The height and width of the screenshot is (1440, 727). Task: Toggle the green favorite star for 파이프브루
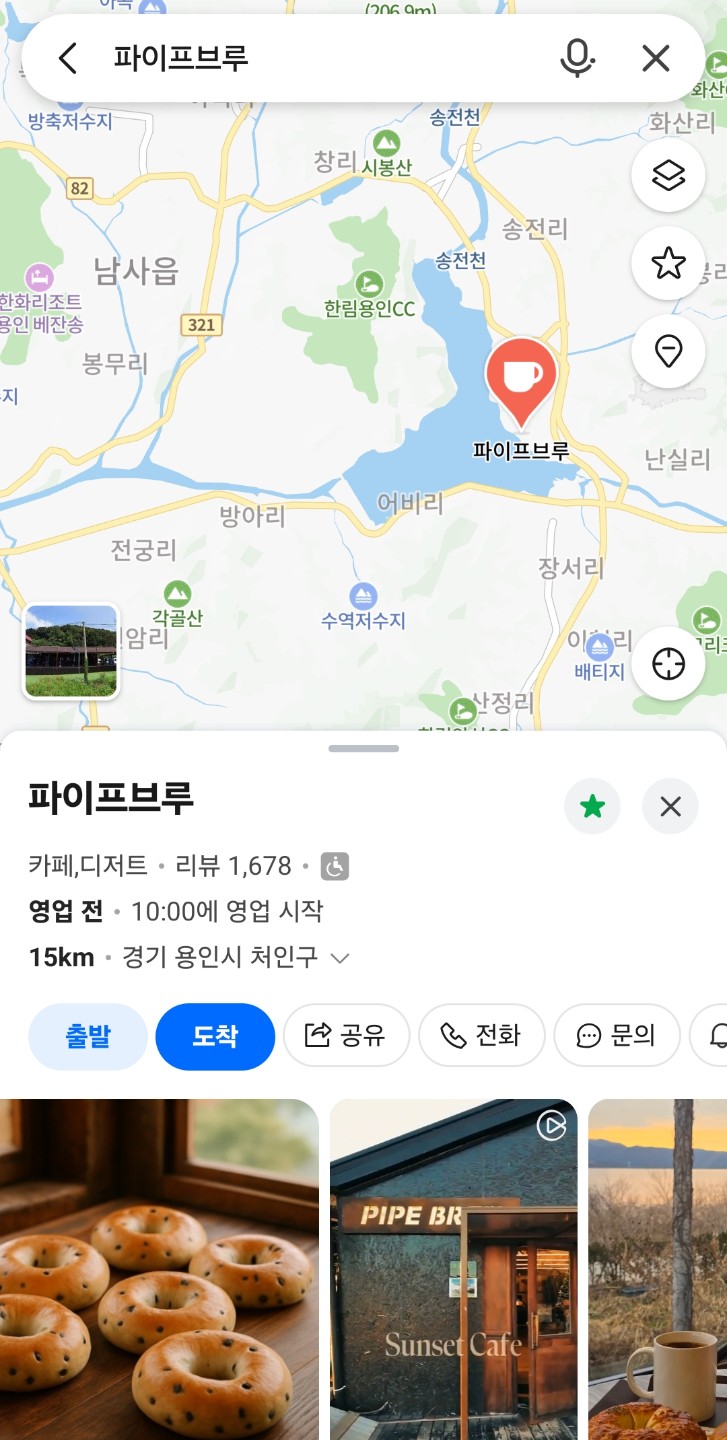592,806
